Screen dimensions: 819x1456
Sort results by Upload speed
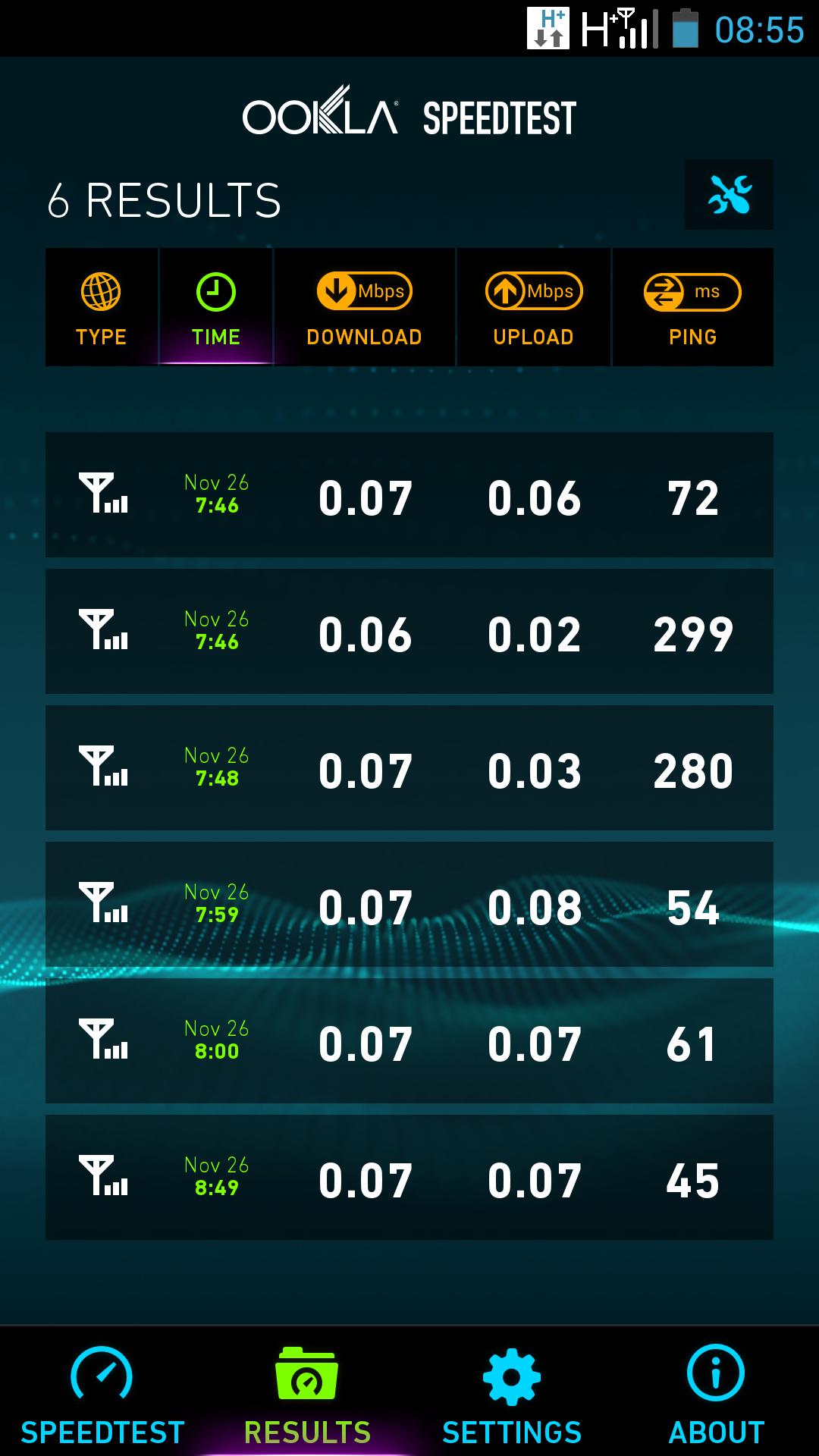tap(534, 307)
